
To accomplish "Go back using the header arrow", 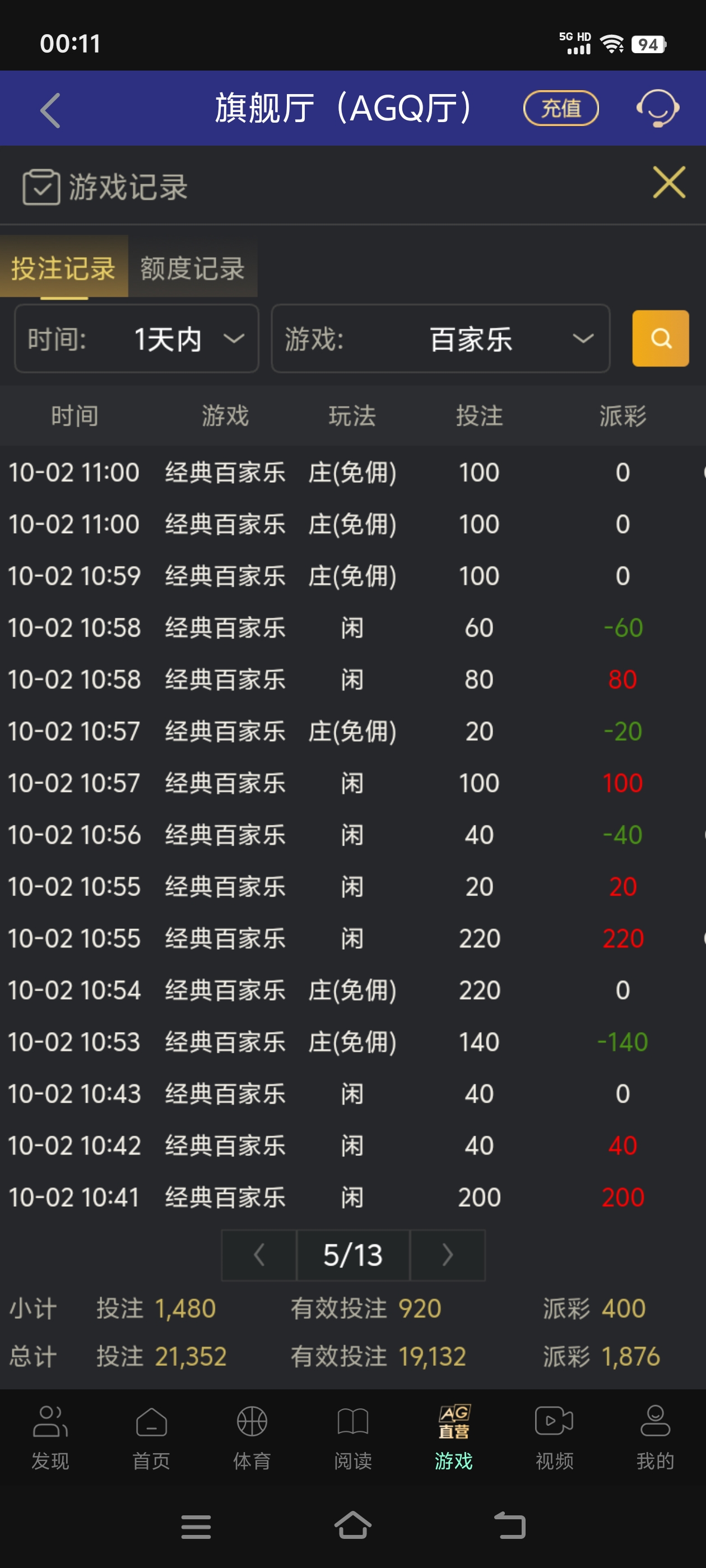I will point(50,110).
